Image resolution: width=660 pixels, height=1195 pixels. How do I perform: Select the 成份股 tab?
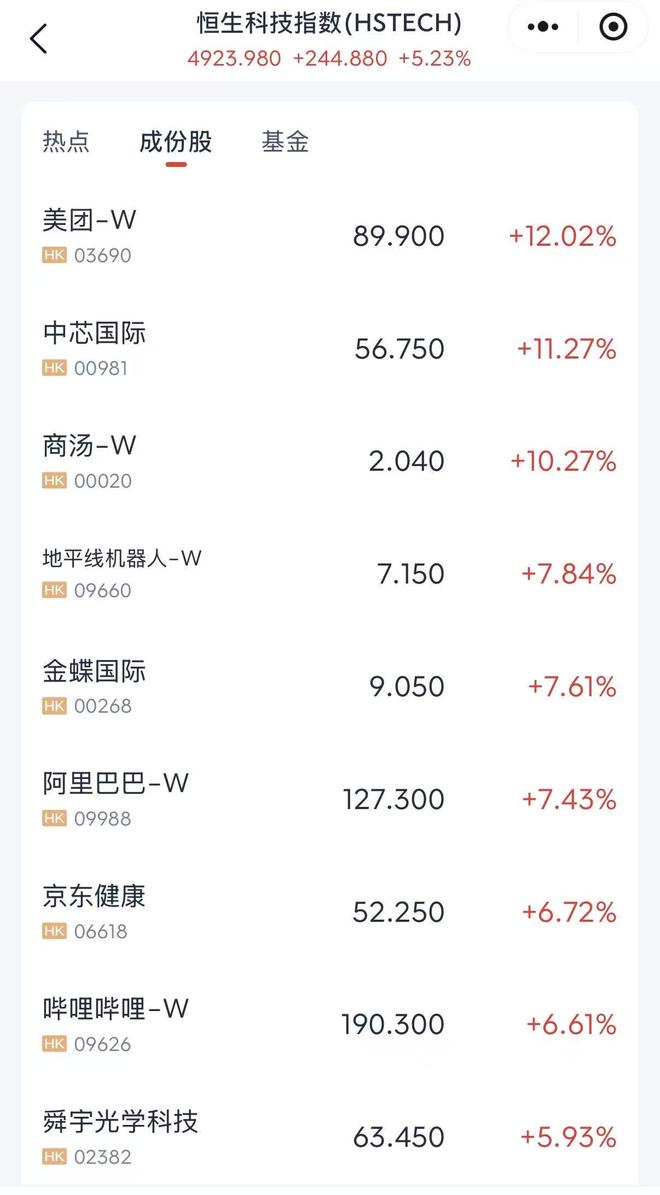[x=175, y=142]
